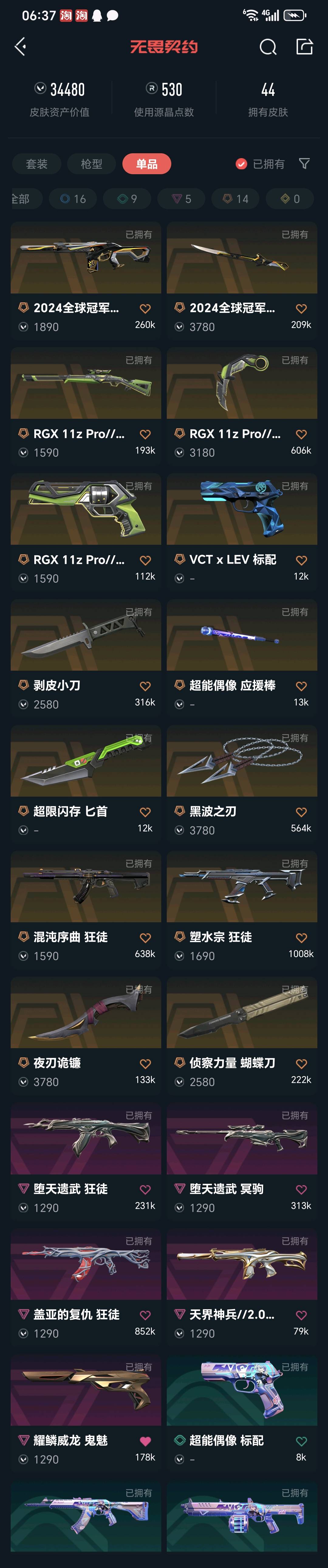Go back using the top-left arrow

point(21,47)
